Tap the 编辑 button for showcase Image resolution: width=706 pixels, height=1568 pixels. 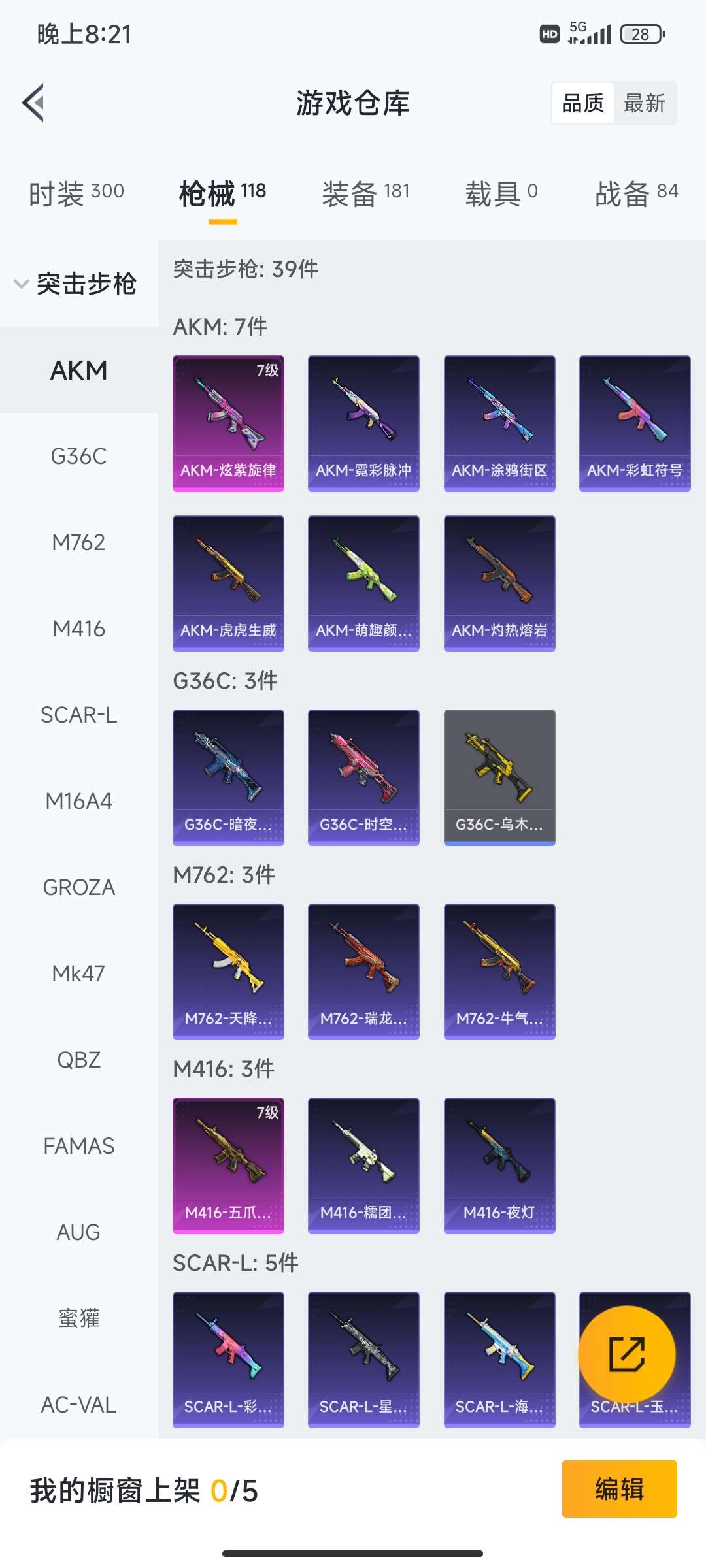[x=619, y=1489]
